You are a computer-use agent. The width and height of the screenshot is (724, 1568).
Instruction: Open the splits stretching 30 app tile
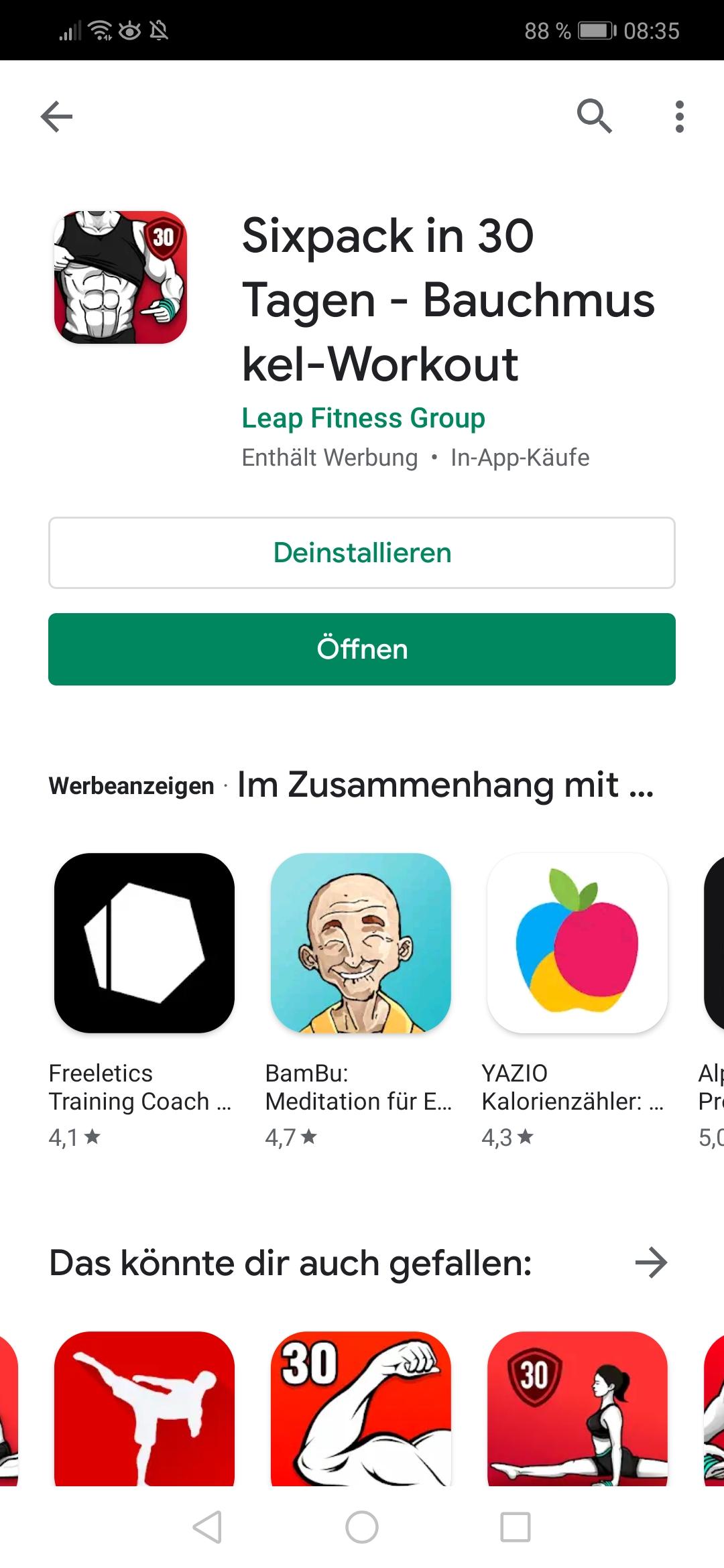pyautogui.click(x=577, y=1407)
